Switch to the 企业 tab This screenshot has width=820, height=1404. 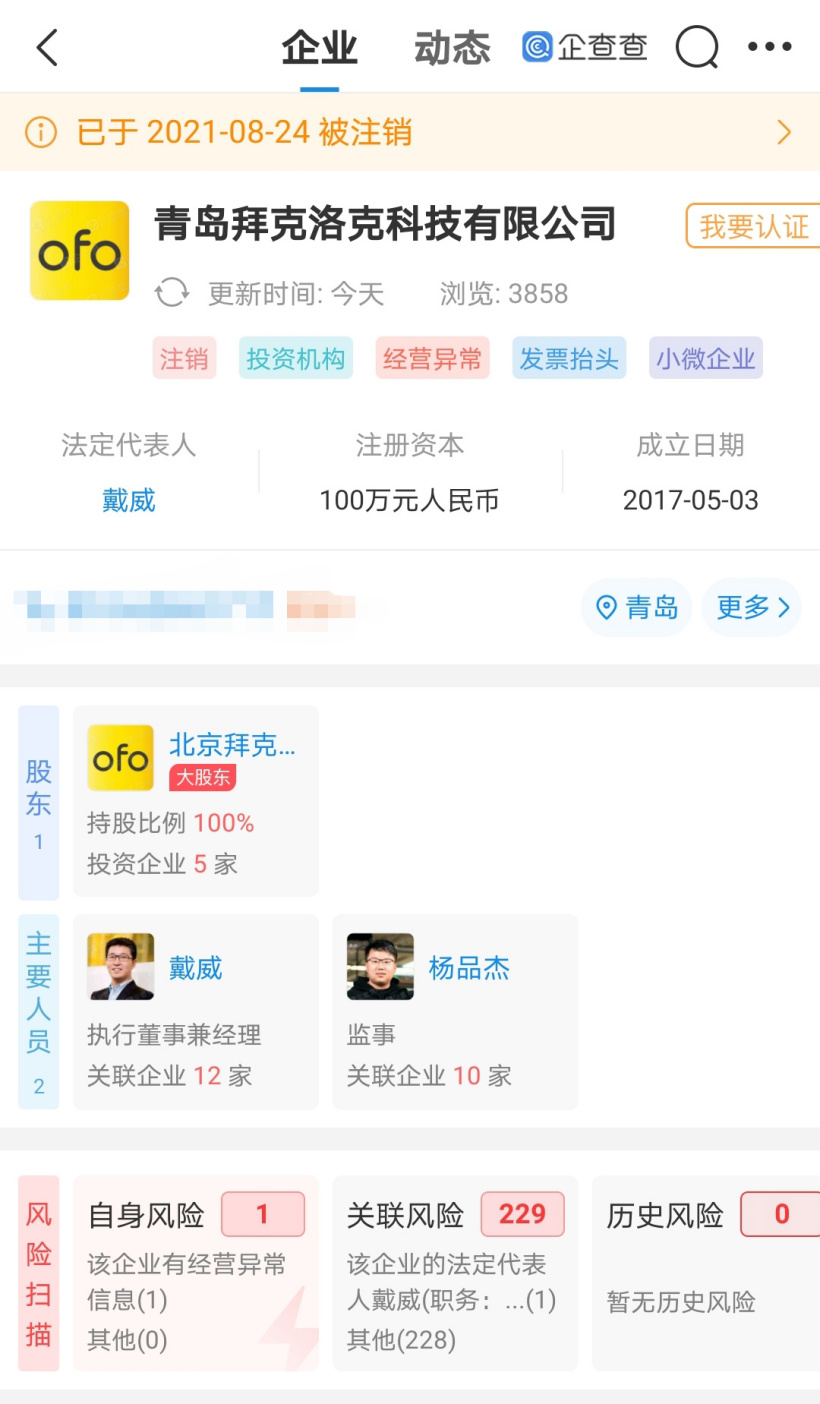pos(319,47)
